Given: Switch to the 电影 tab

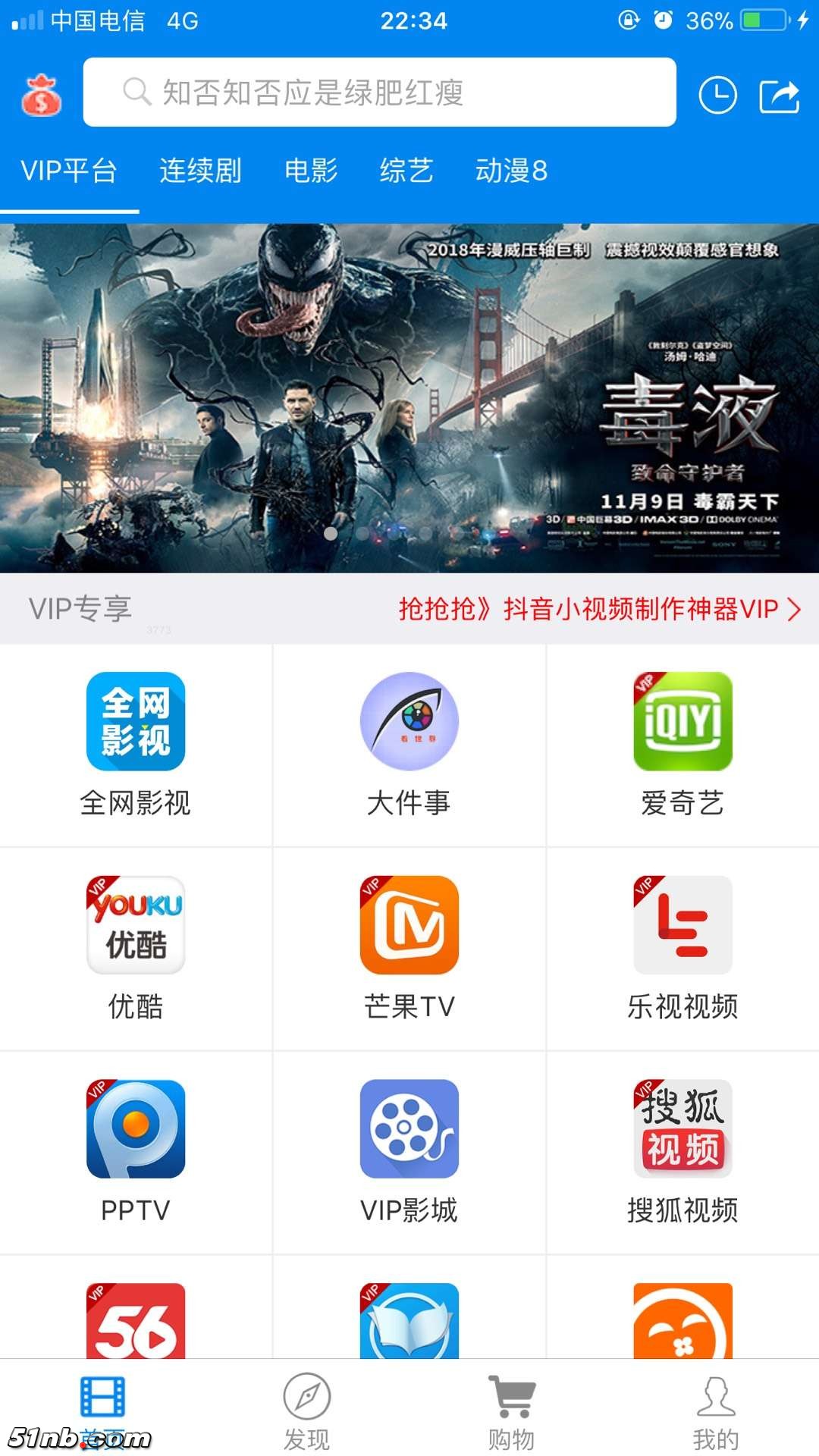Looking at the screenshot, I should (312, 171).
